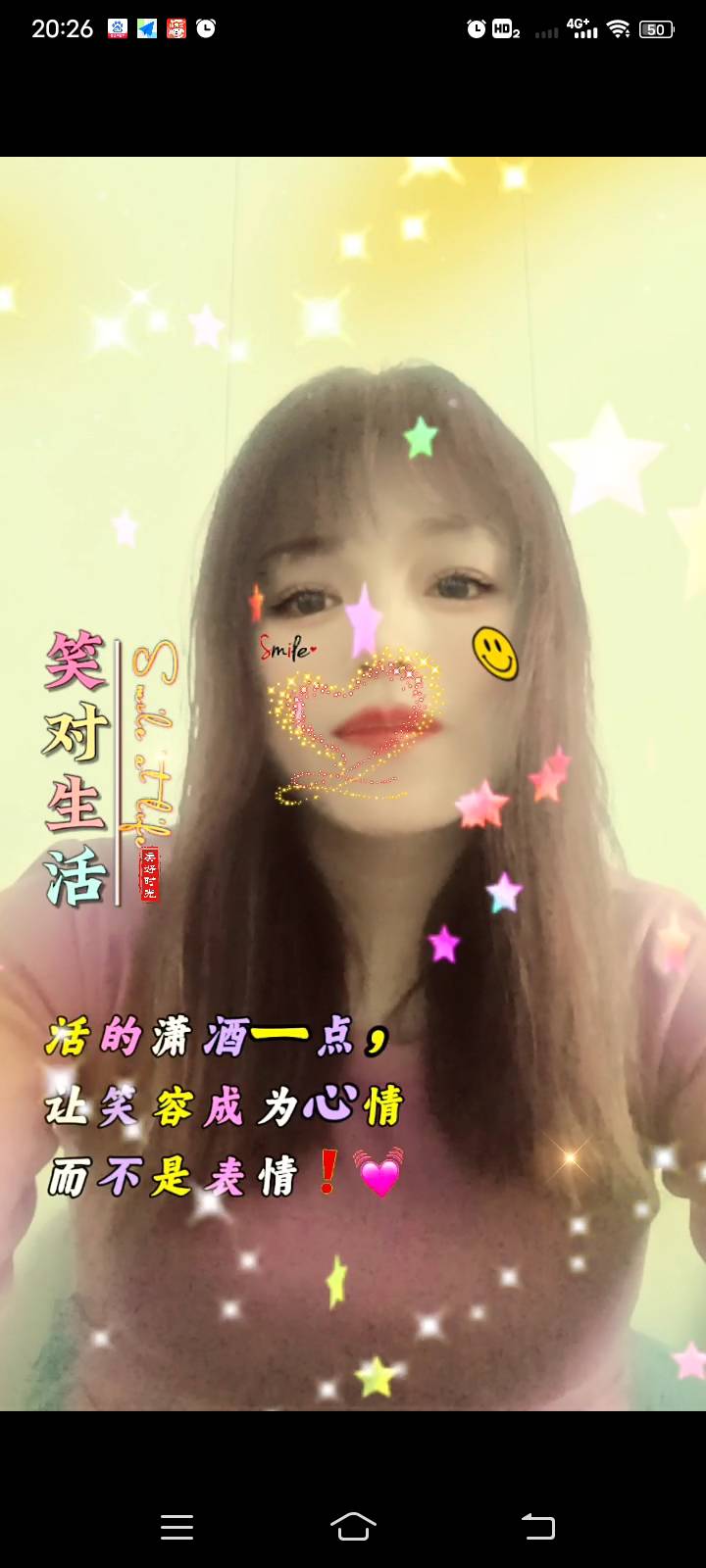Open the recent apps menu
706x1568 pixels.
[x=176, y=1526]
